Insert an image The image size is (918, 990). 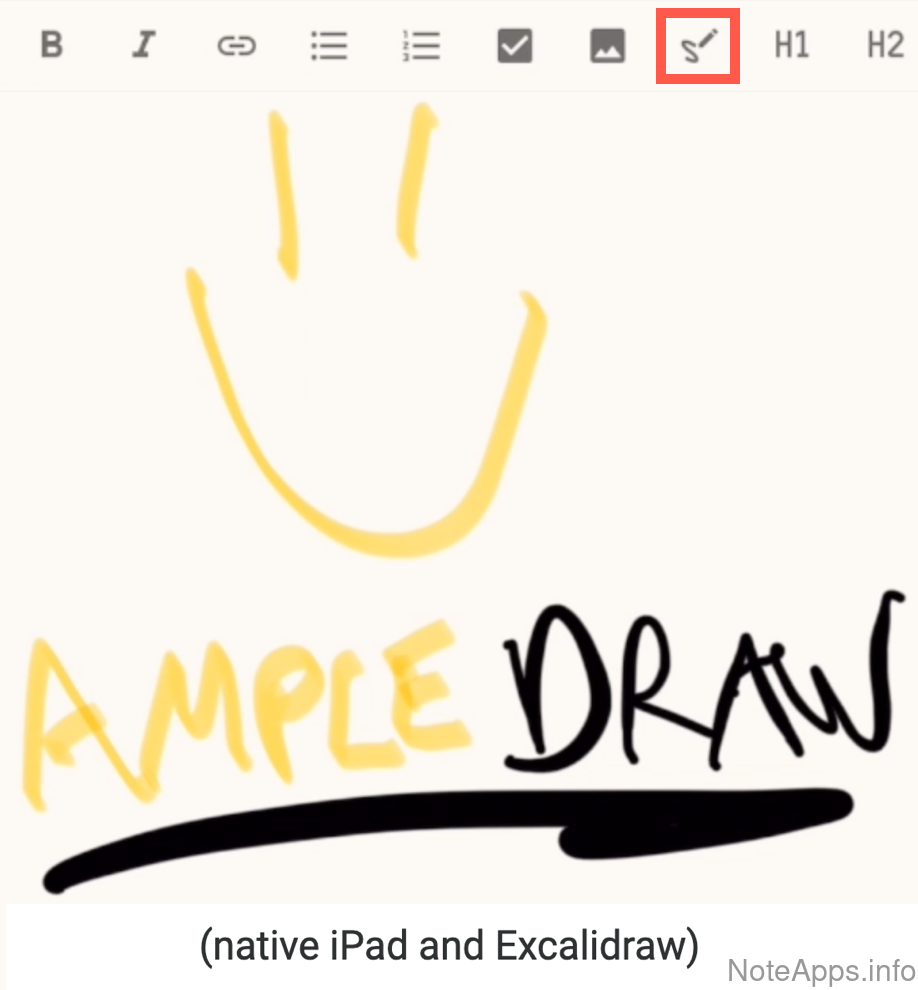pyautogui.click(x=607, y=46)
